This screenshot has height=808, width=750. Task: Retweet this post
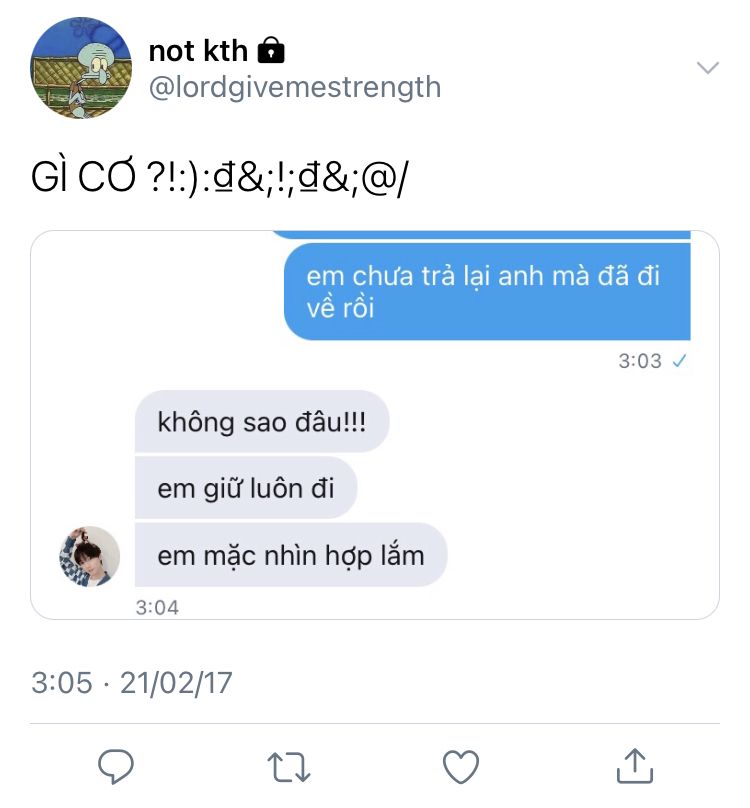[x=288, y=766]
